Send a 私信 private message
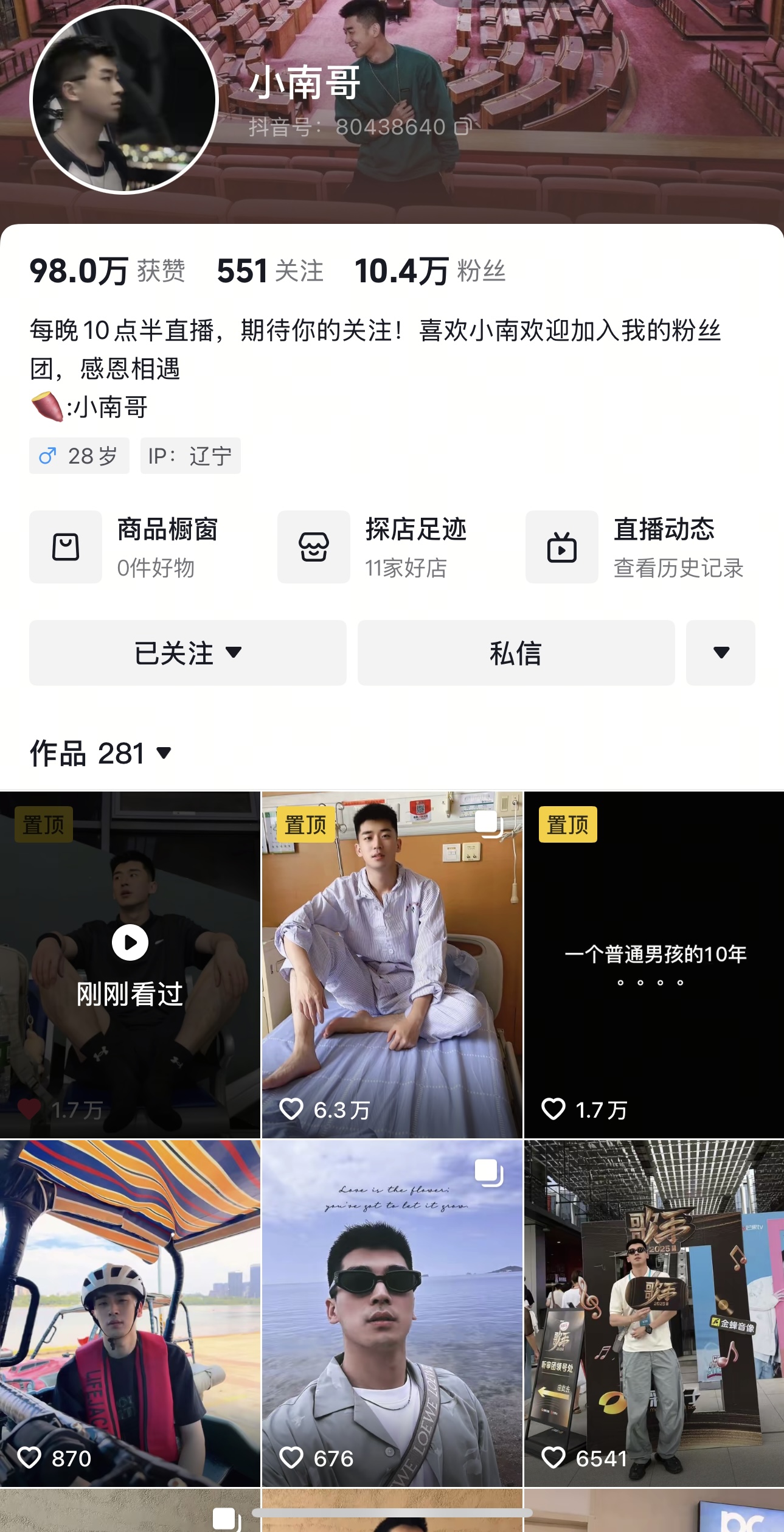The height and width of the screenshot is (1532, 784). [x=516, y=653]
